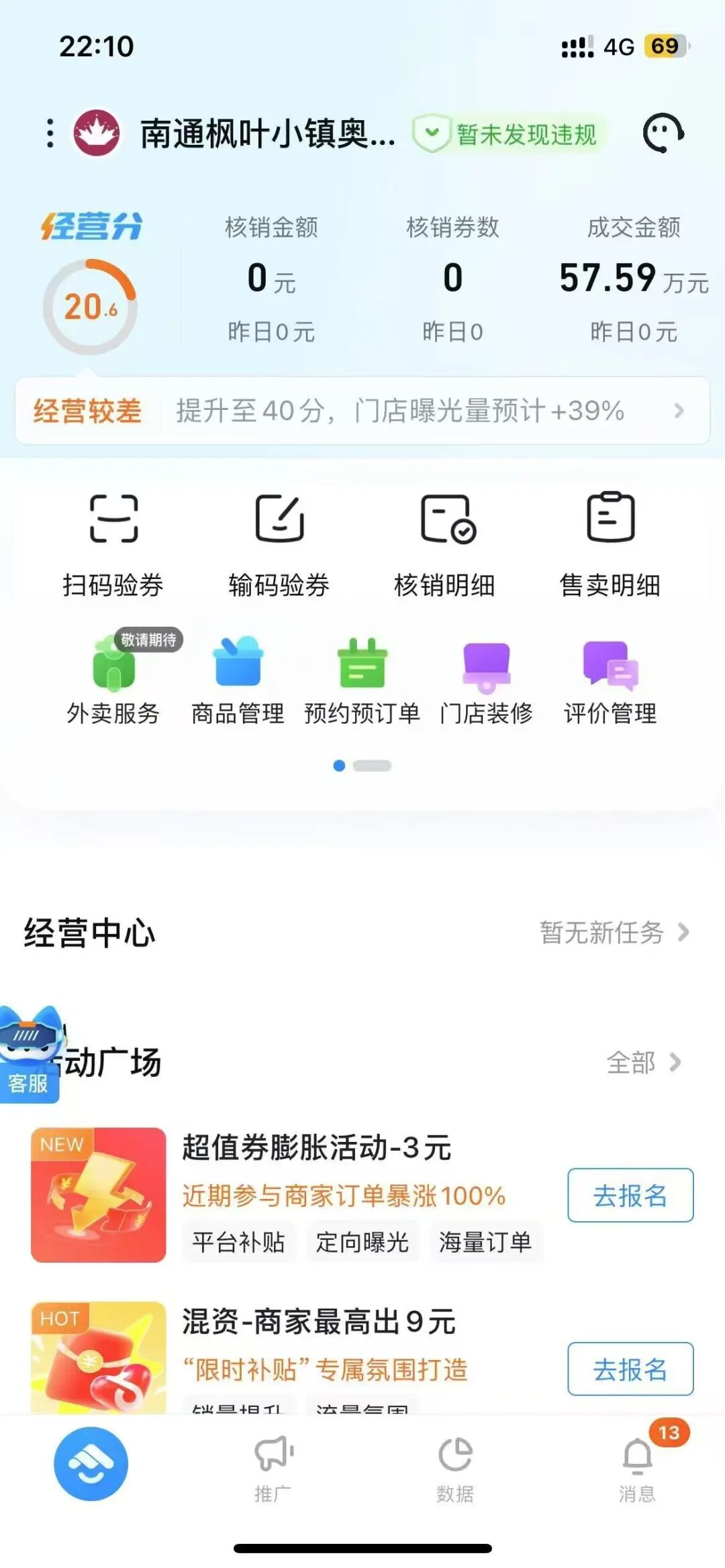Sign up for 混资-商家最高出9元
Viewport: 725px width, 1568px height.
(x=630, y=1369)
